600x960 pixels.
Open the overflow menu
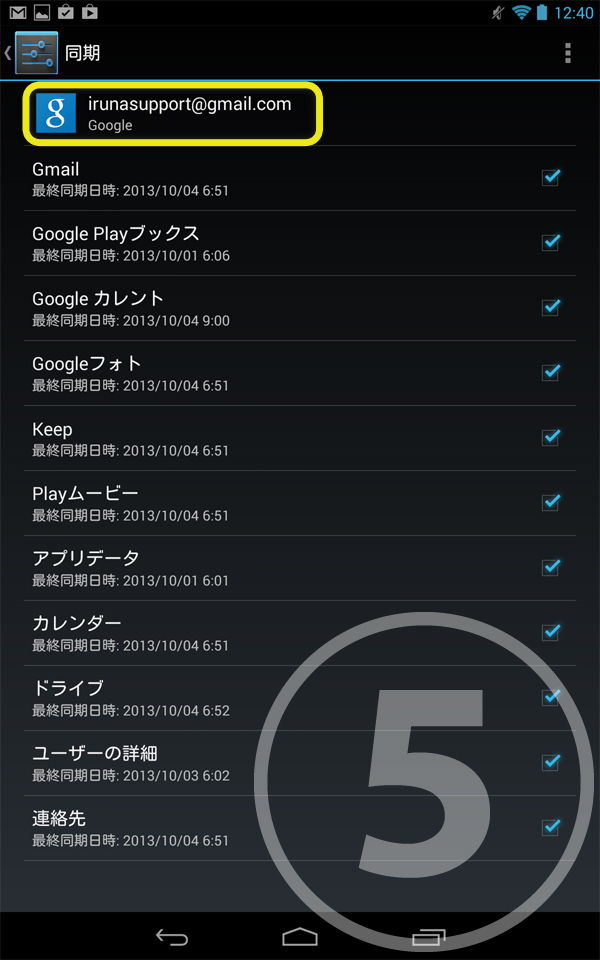[568, 53]
